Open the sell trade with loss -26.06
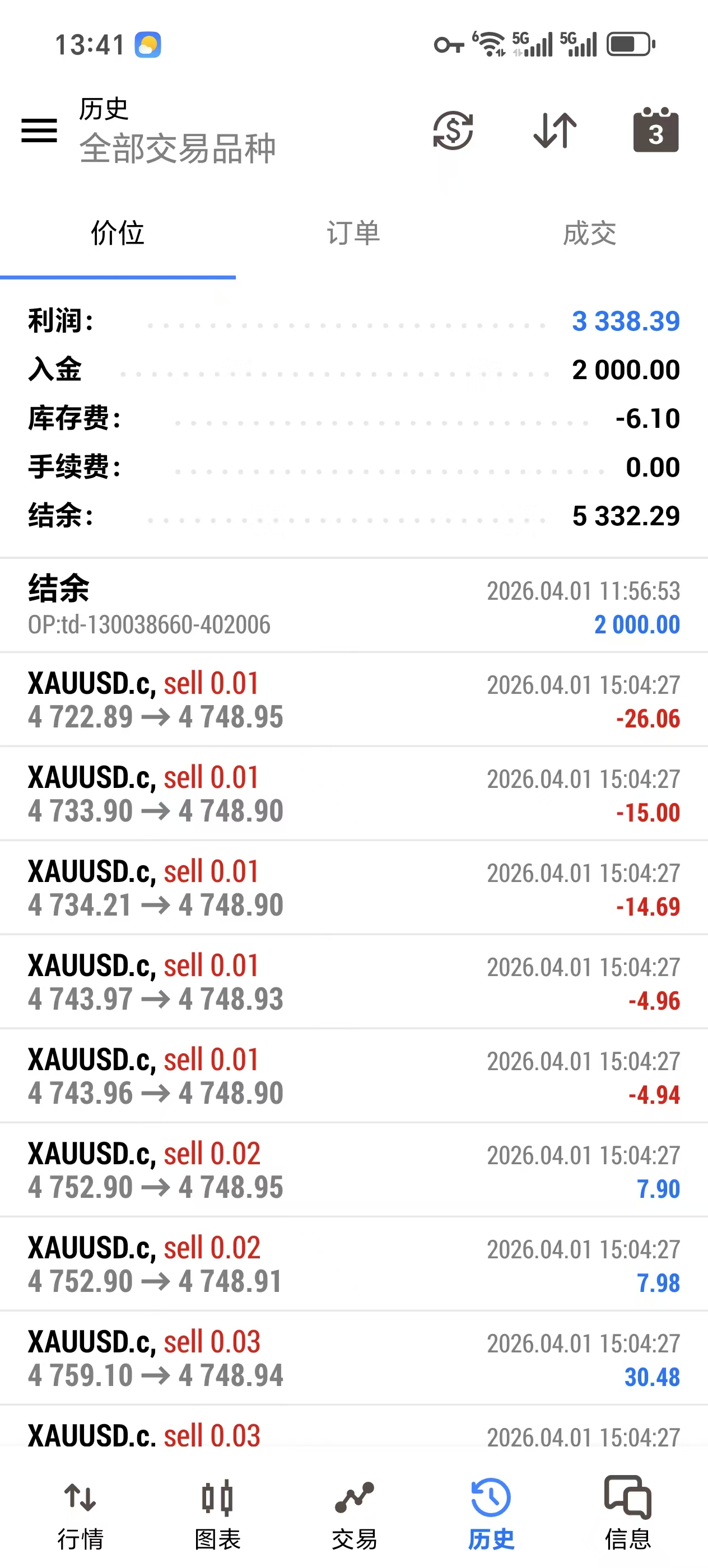The height and width of the screenshot is (1568, 708). 353,700
